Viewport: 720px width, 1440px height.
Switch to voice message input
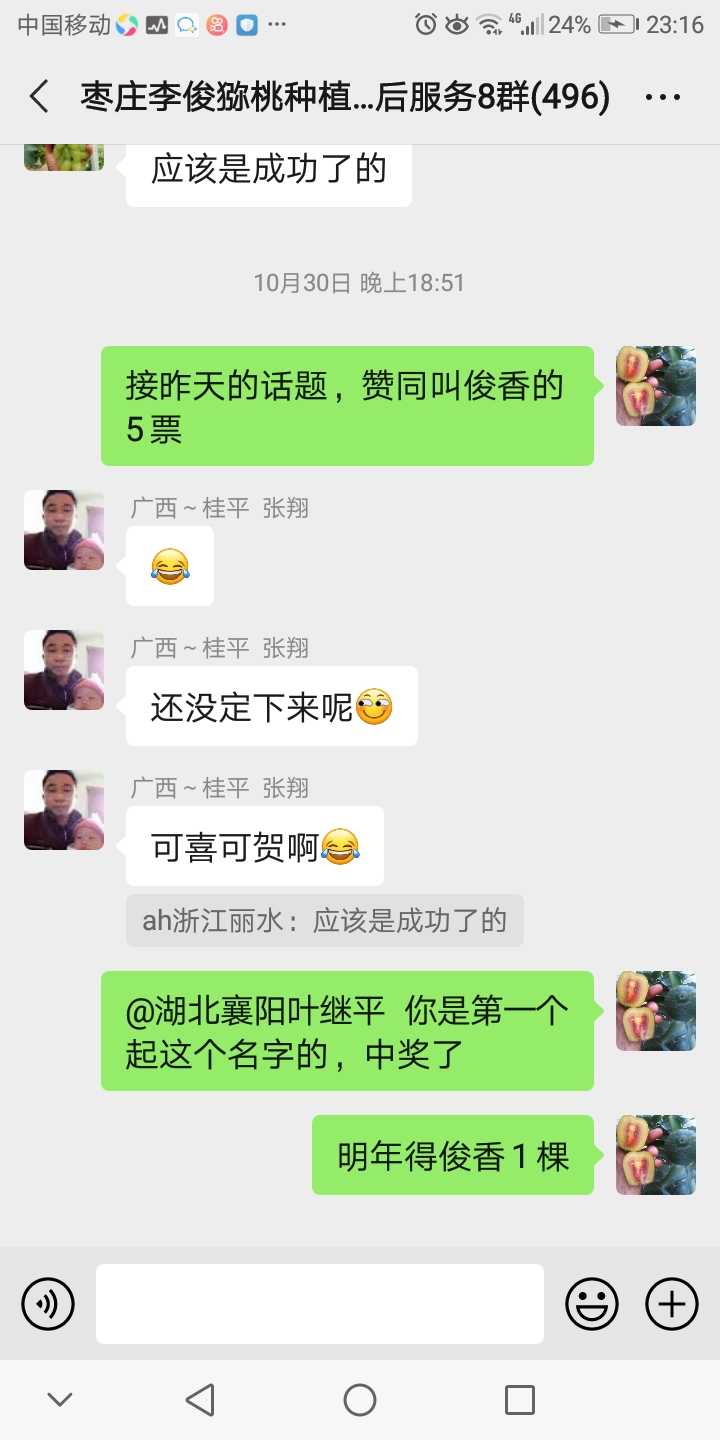point(48,1304)
